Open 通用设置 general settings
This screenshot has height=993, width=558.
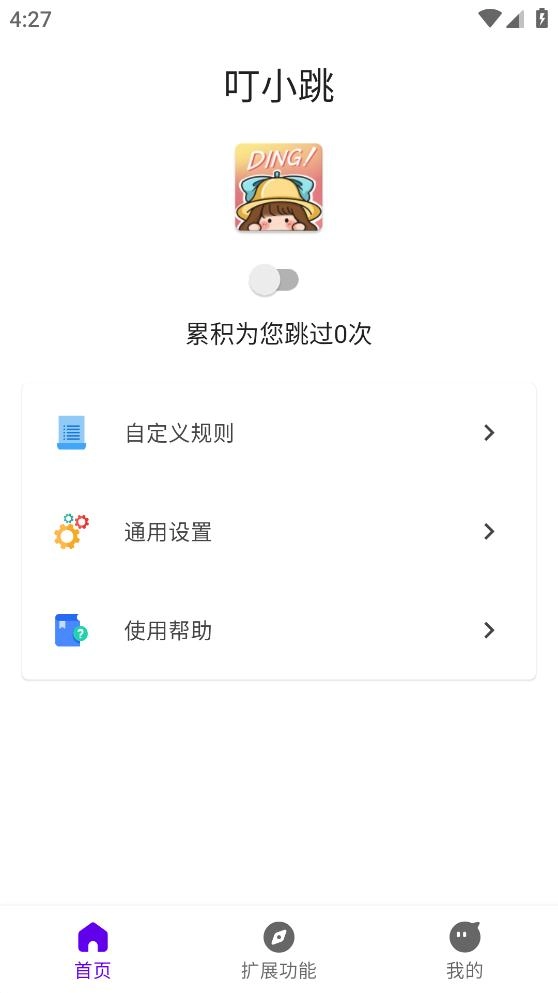pyautogui.click(x=279, y=532)
